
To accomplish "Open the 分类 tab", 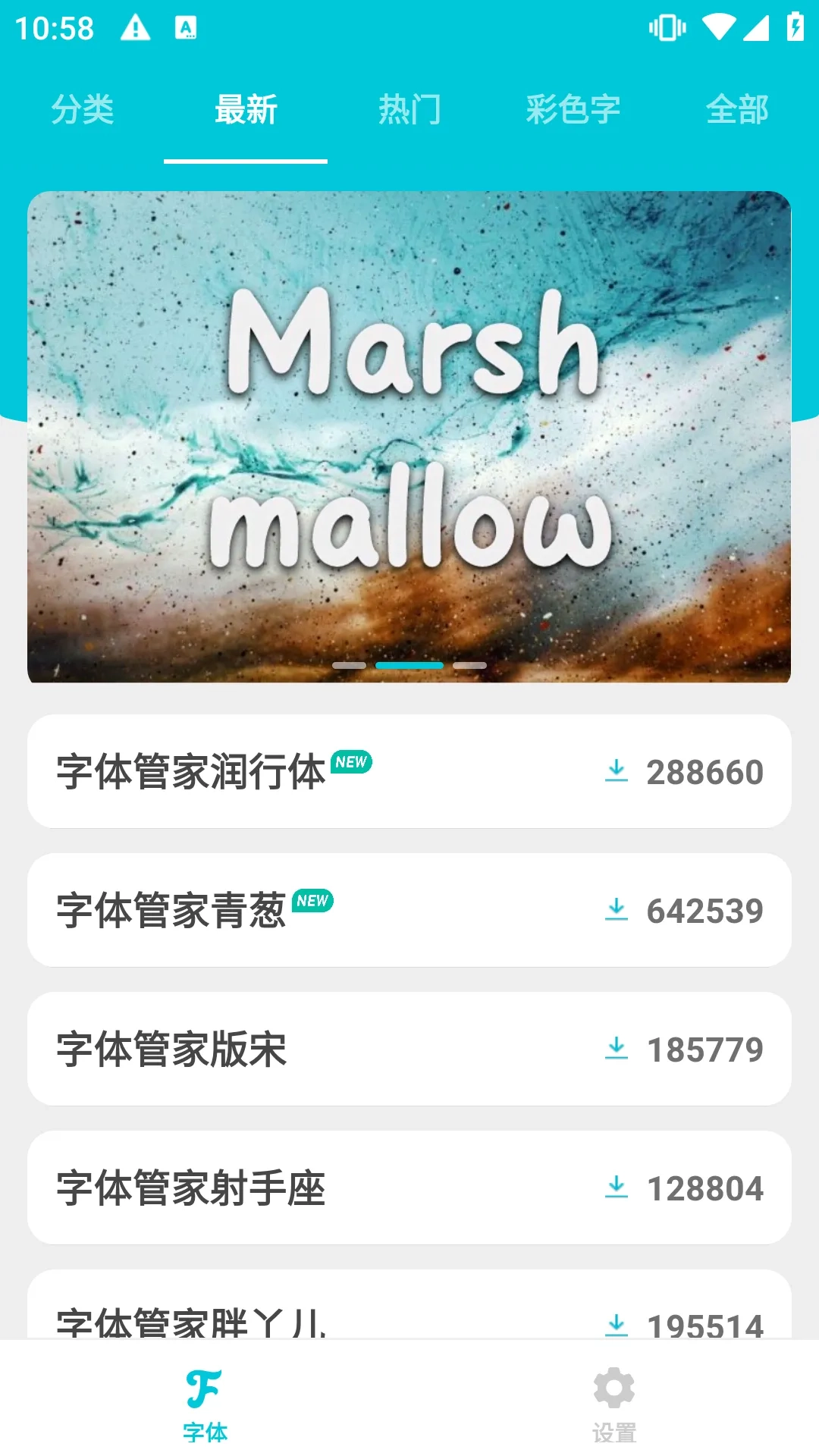I will coord(82,109).
